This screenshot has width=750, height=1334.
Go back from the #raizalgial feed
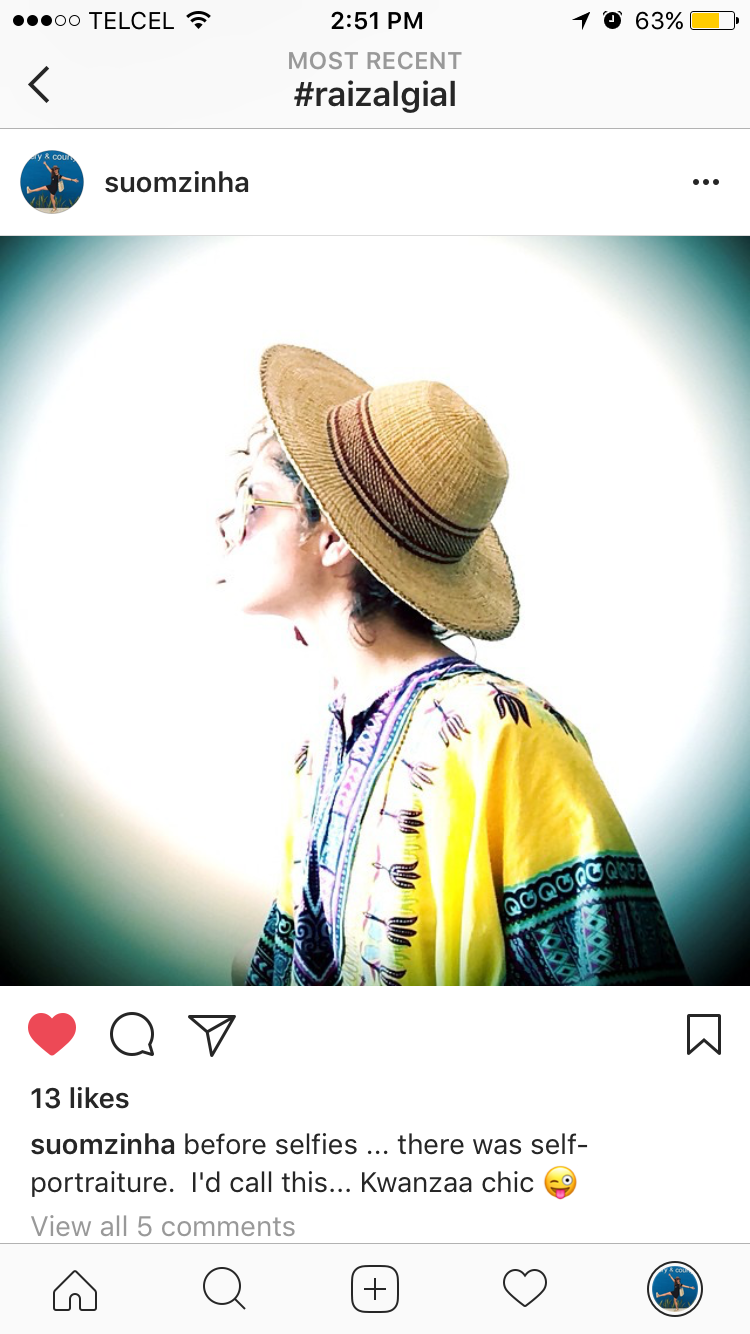click(x=39, y=84)
